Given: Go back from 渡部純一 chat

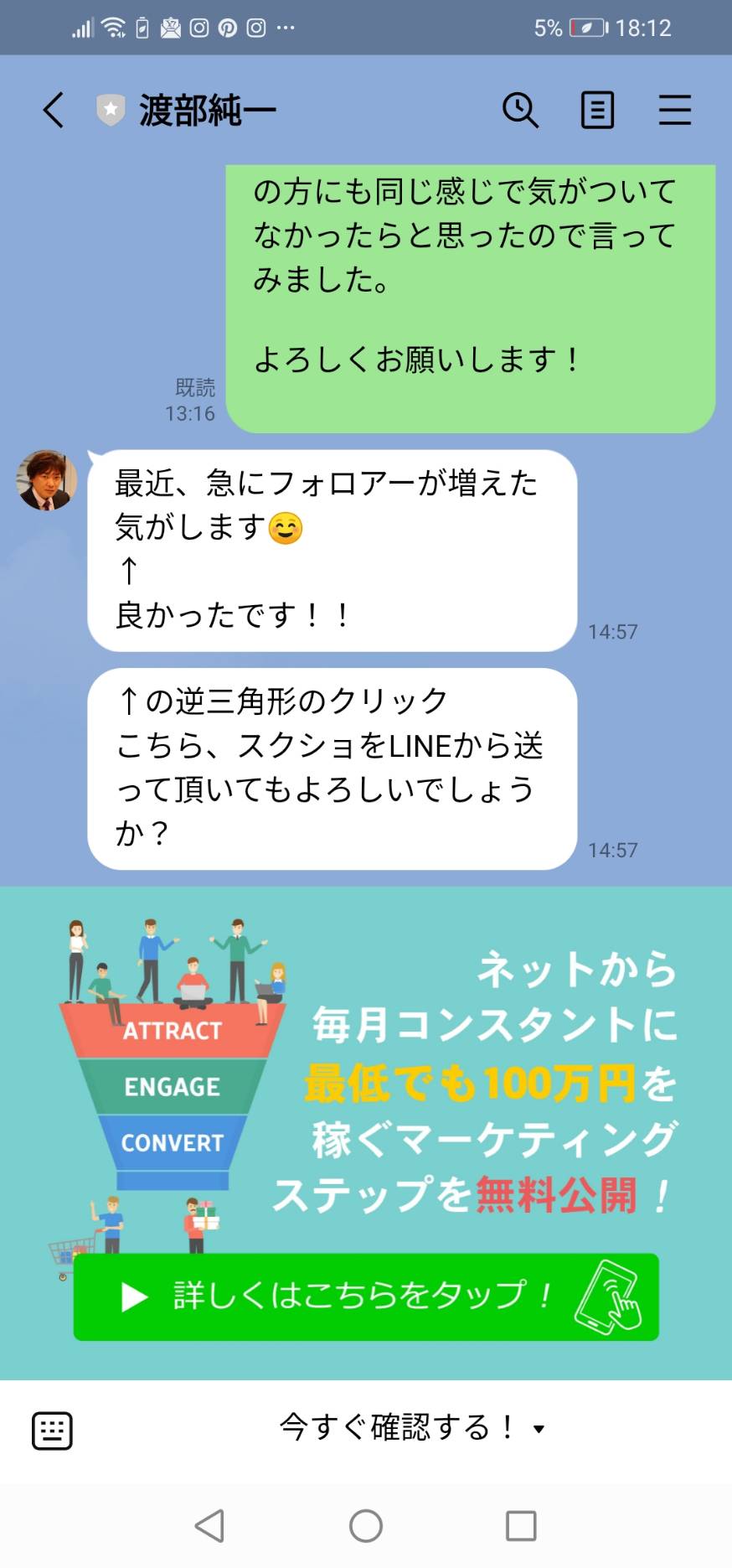Looking at the screenshot, I should point(53,110).
